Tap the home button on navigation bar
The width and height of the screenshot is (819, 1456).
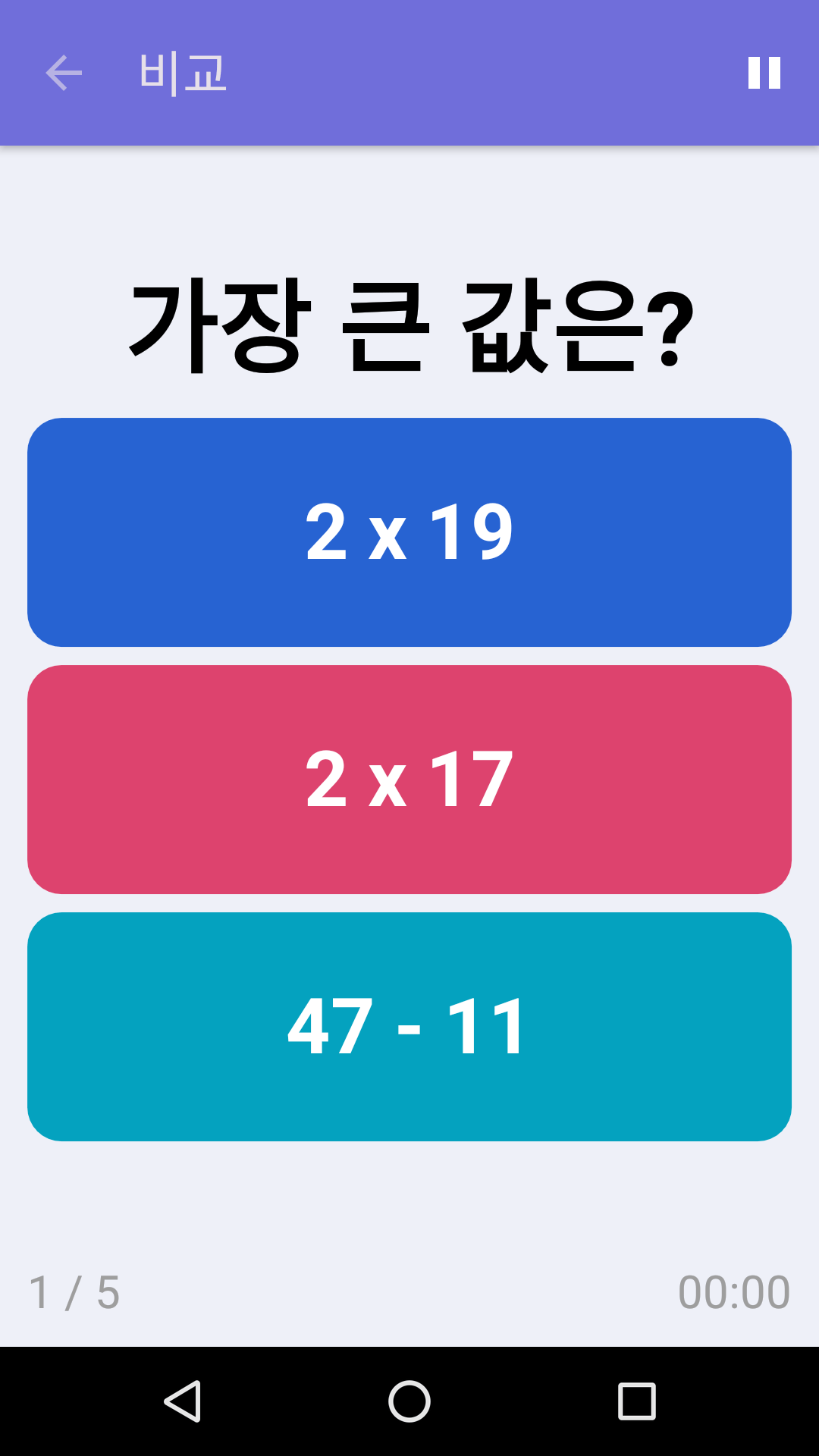(x=409, y=1400)
